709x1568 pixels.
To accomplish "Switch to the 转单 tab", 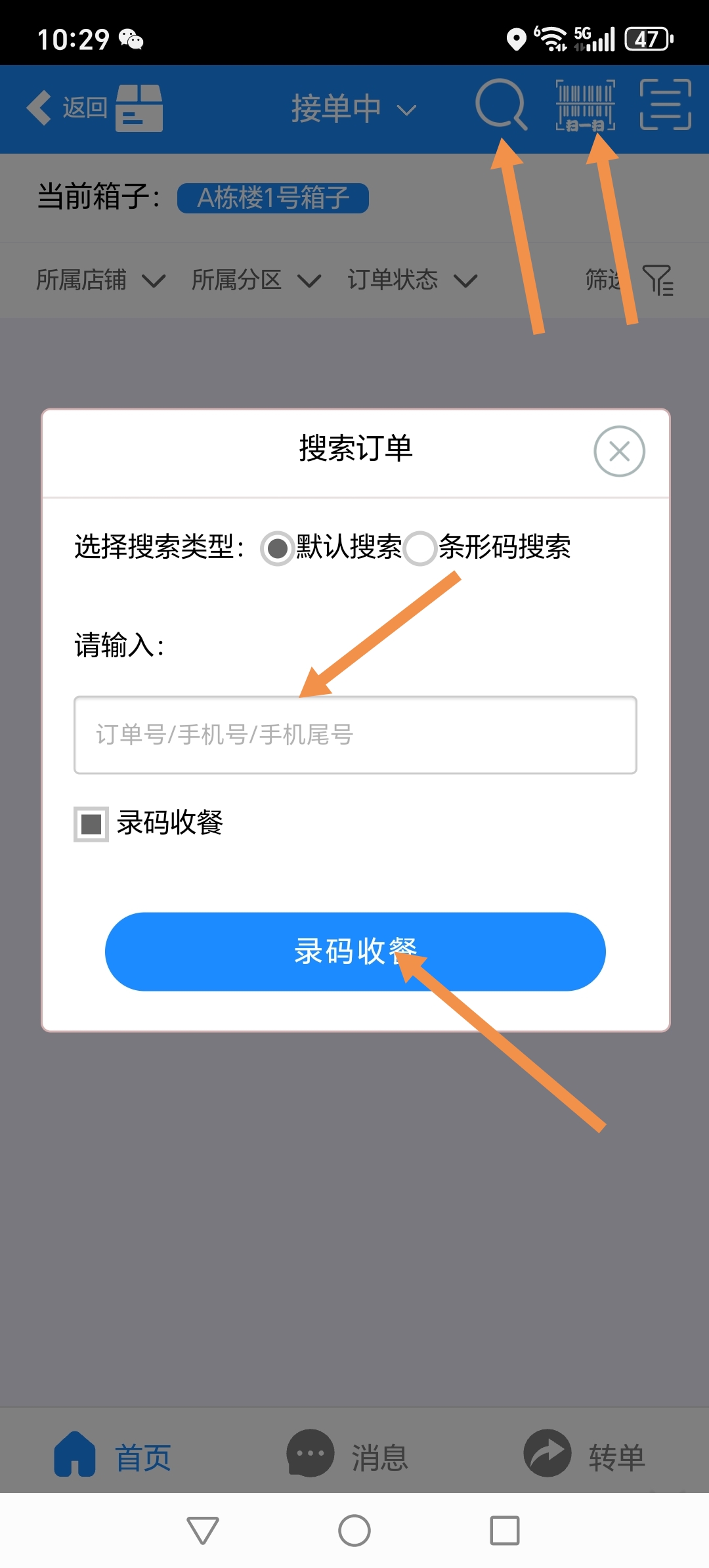I will click(584, 1456).
